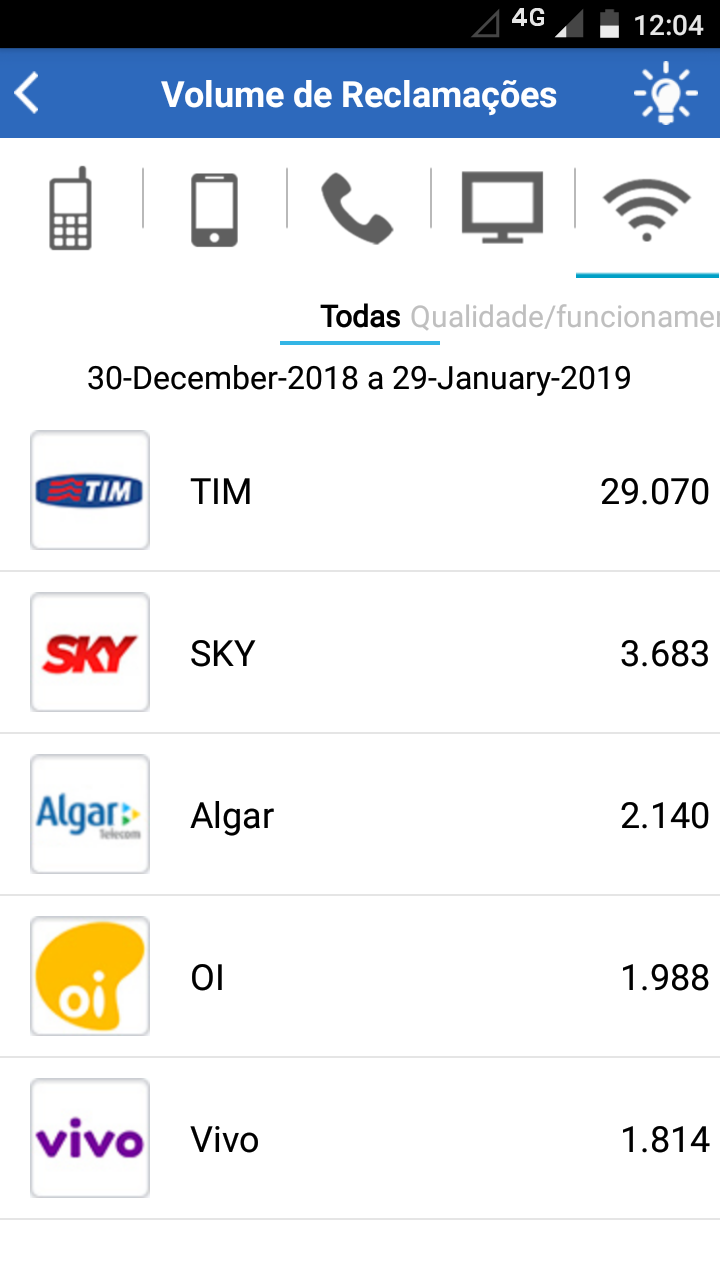The image size is (720, 1280).
Task: Open the lightbulb tips icon
Action: [665, 94]
